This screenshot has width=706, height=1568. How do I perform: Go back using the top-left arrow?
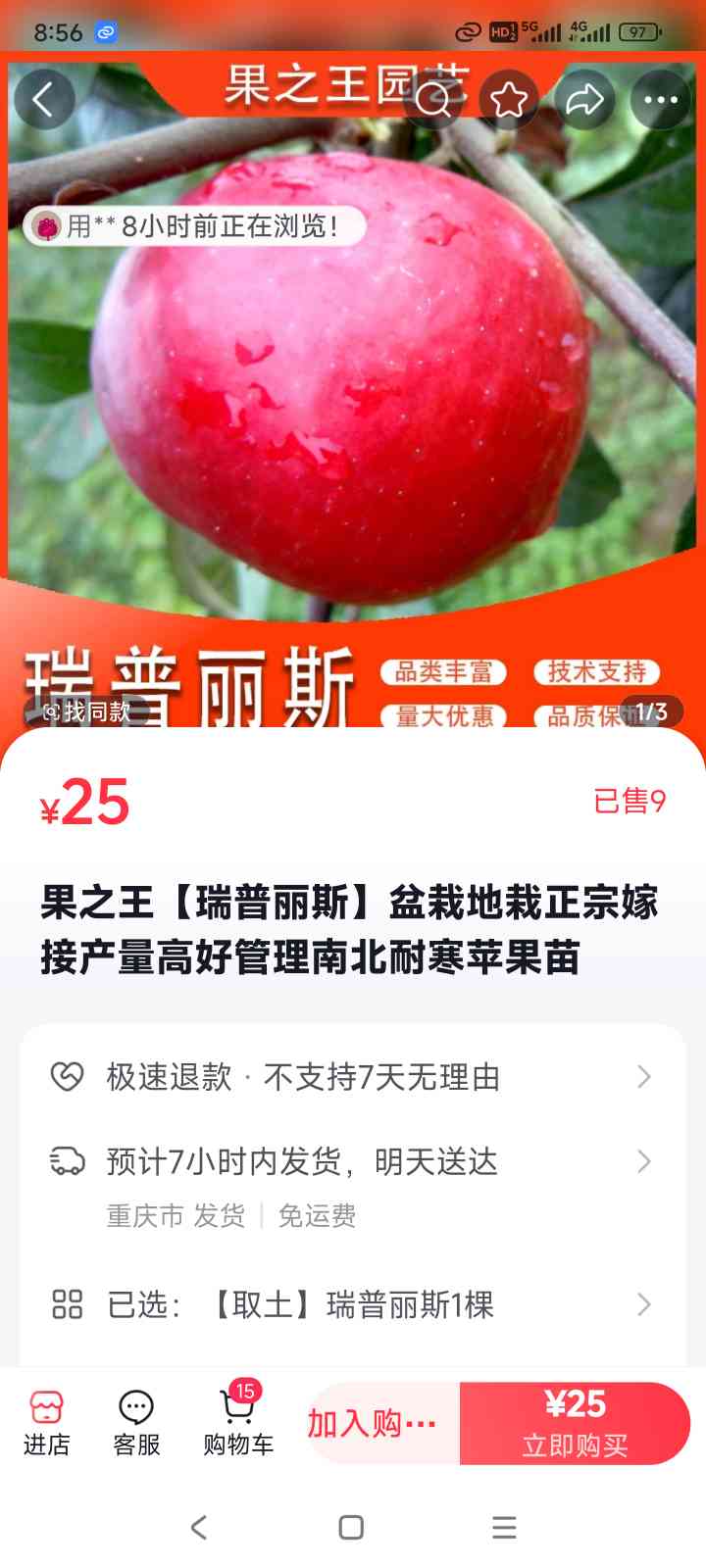coord(44,99)
